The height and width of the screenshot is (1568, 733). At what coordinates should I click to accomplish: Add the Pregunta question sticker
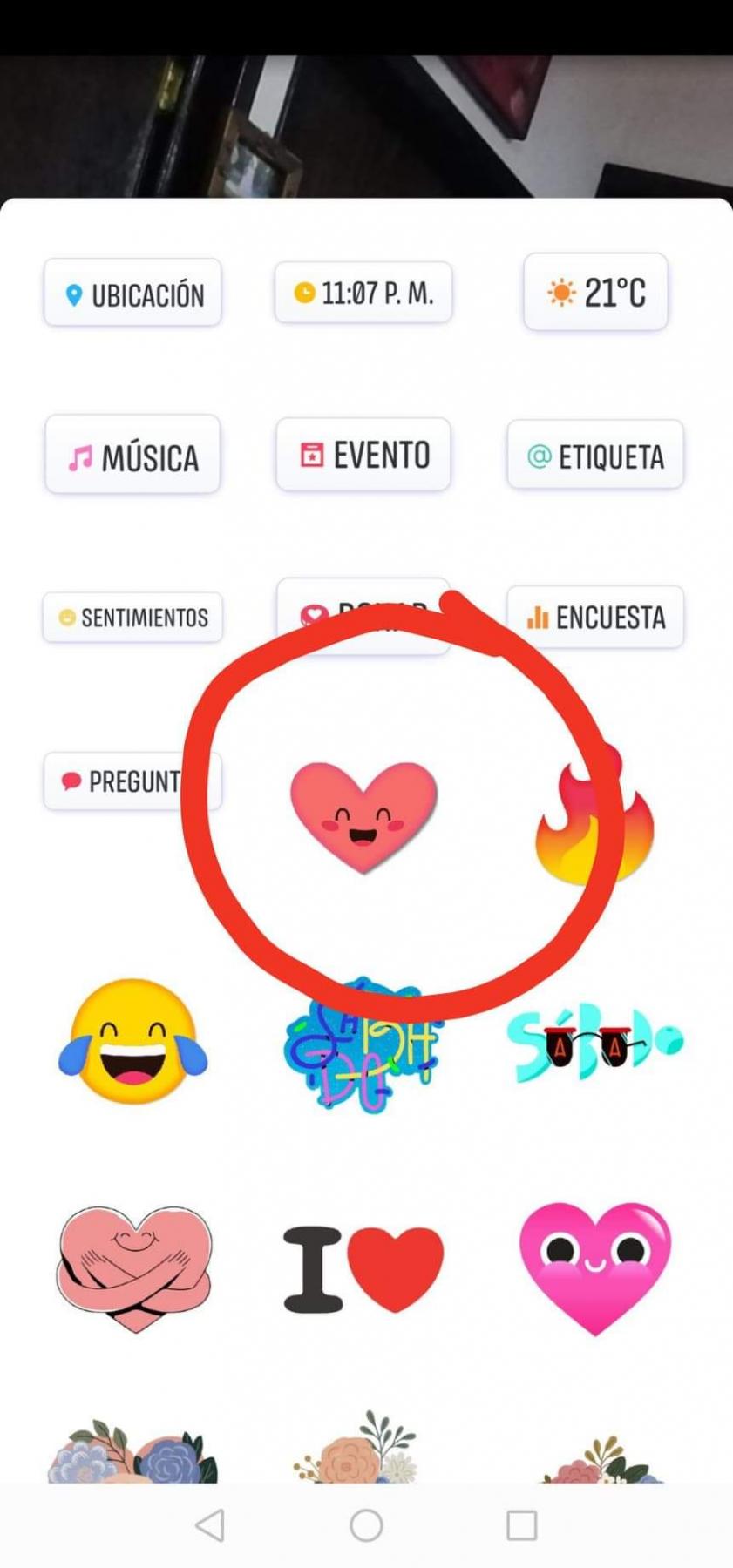point(122,781)
